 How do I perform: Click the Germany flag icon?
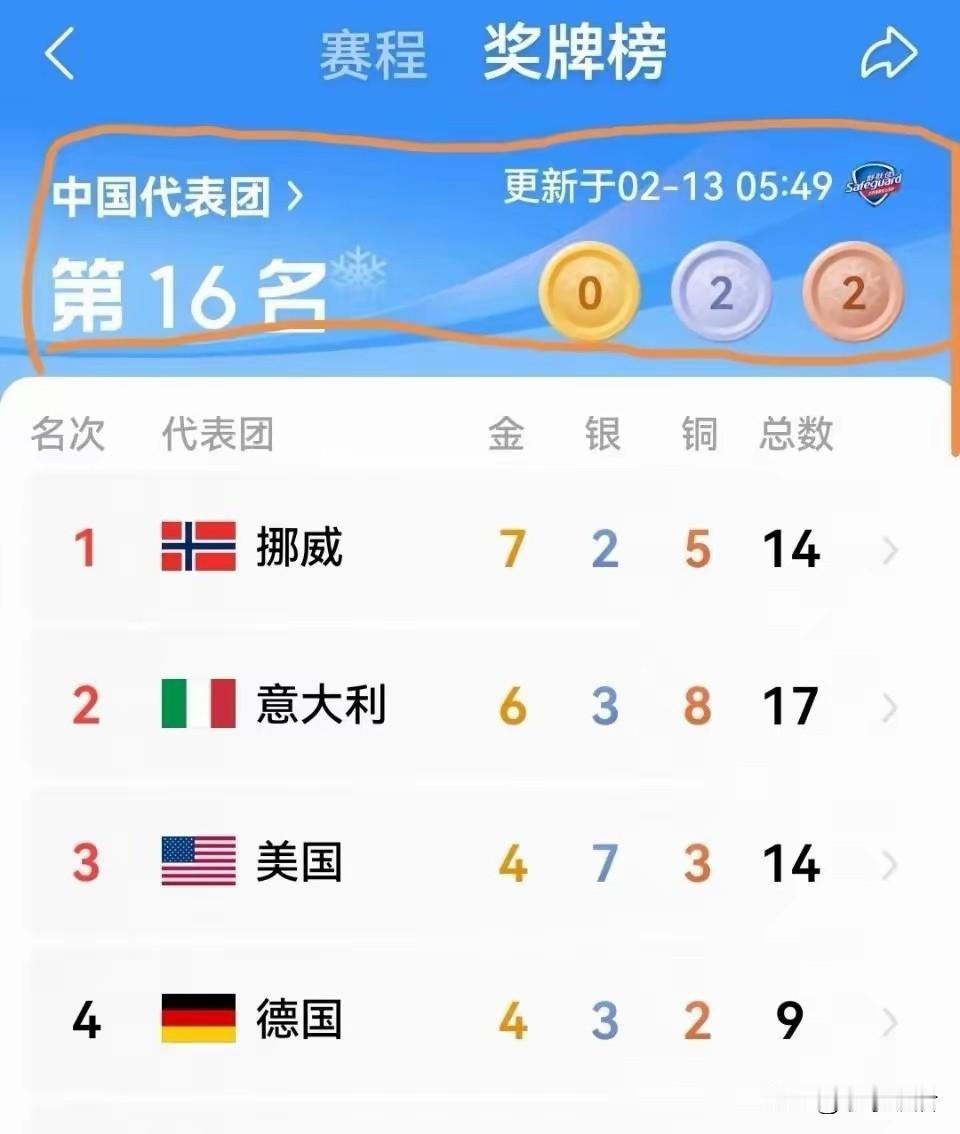[x=197, y=1020]
